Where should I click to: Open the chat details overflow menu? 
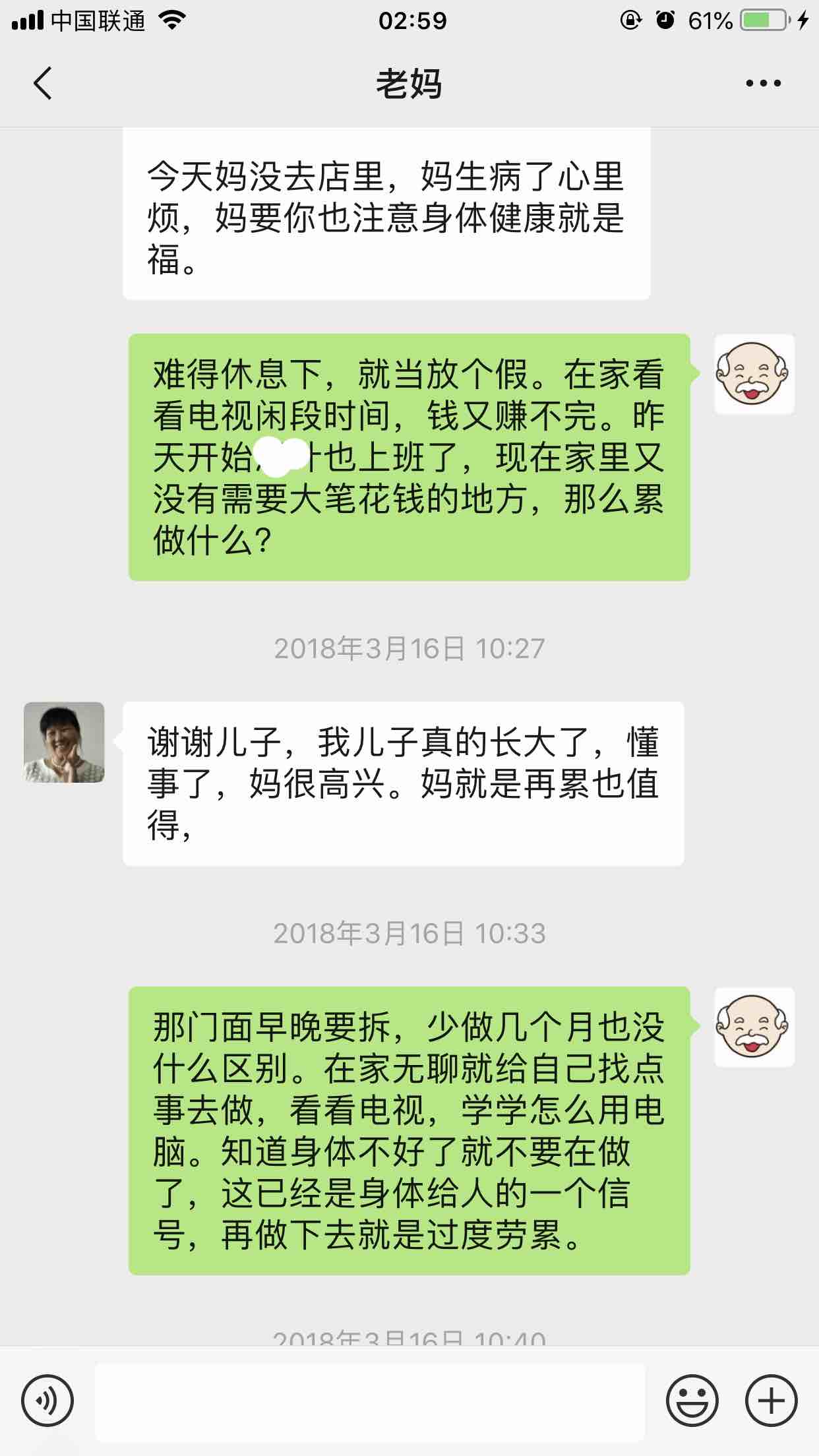coord(763,84)
